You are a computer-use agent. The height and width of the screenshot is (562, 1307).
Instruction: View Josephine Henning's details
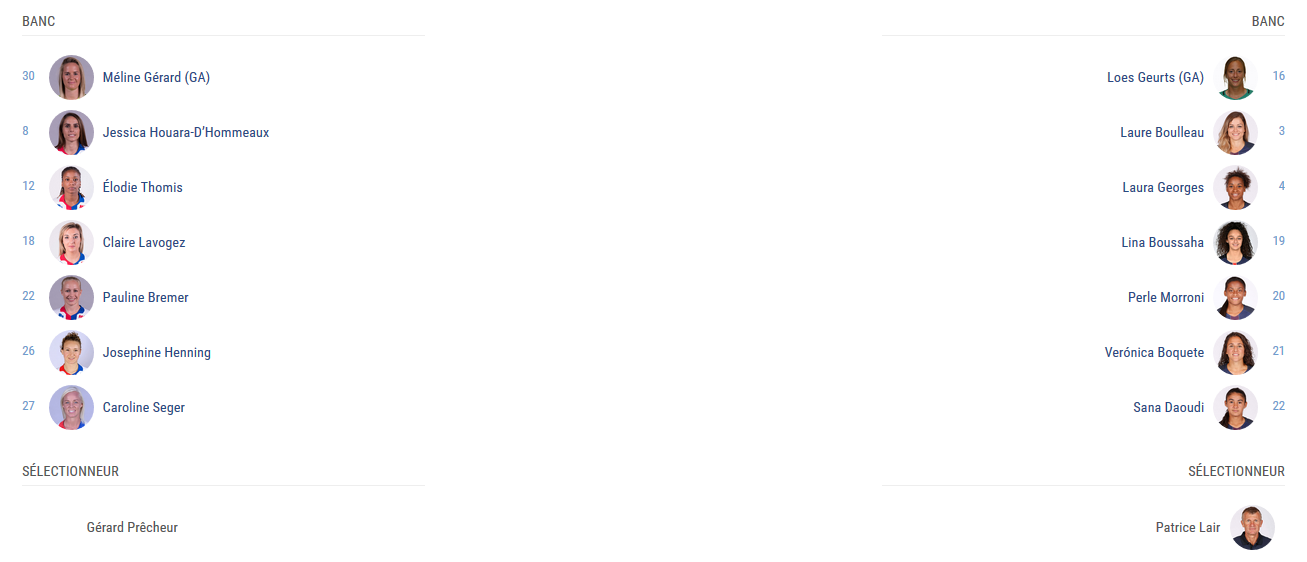point(156,352)
